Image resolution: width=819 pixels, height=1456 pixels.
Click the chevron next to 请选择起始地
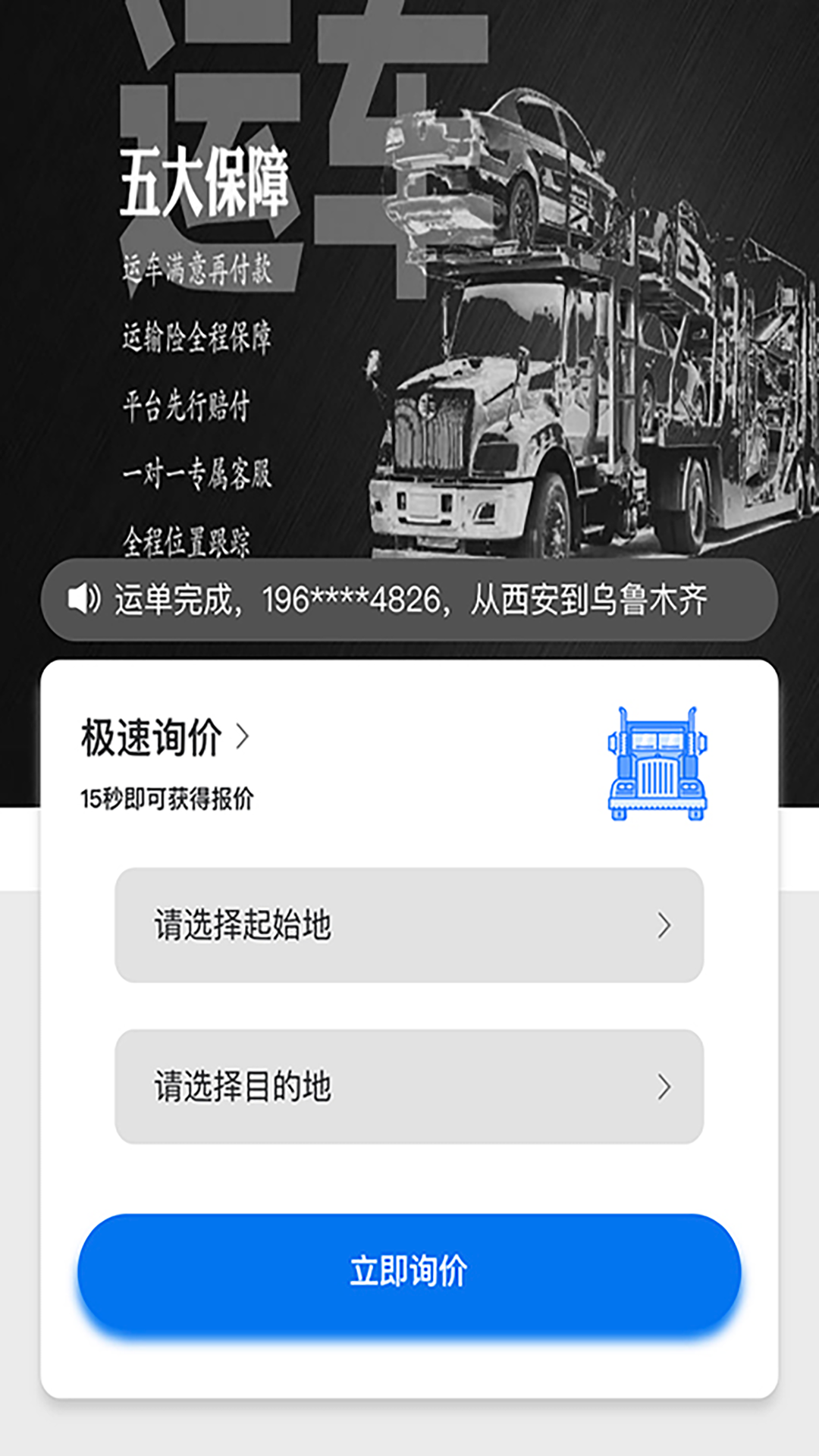click(x=665, y=924)
